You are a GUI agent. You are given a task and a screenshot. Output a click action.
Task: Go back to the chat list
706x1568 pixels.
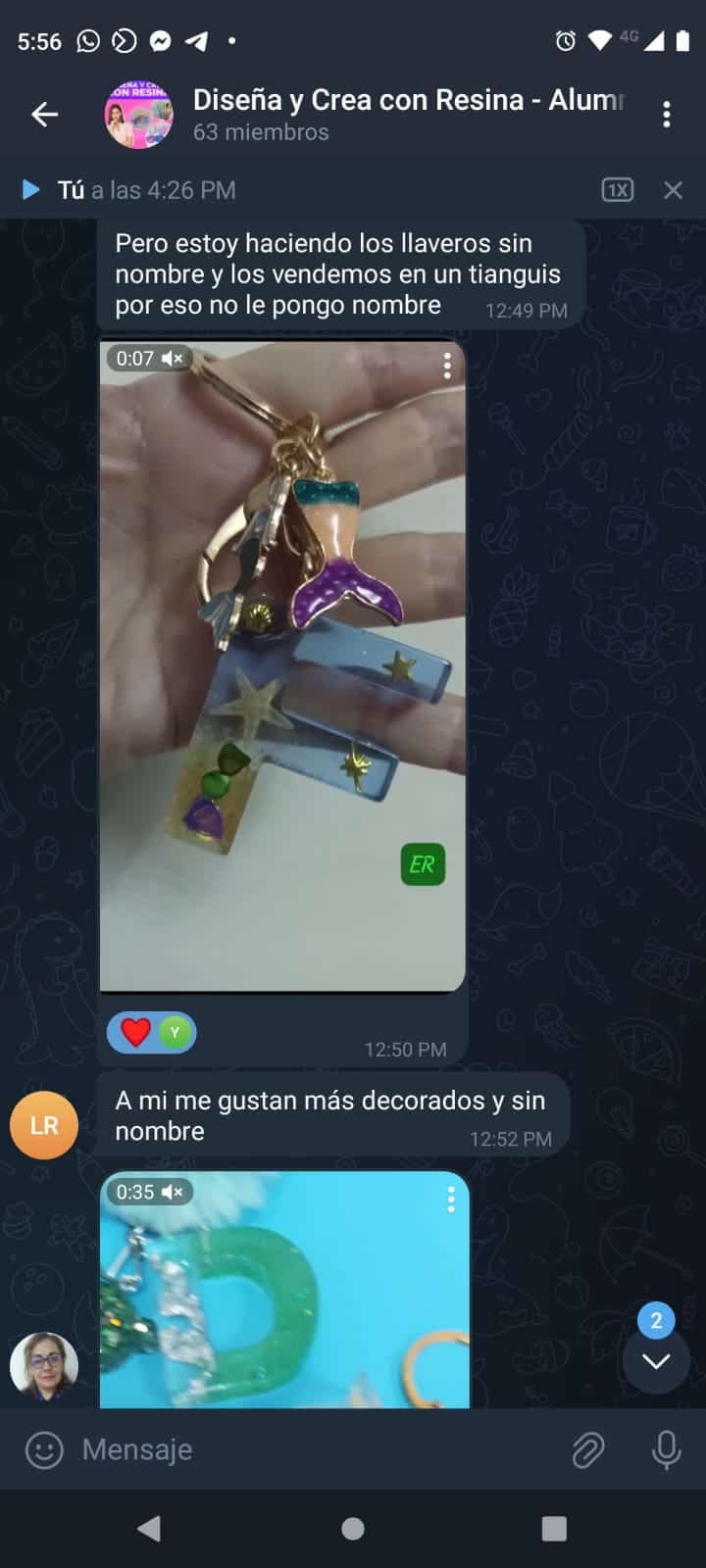point(44,115)
